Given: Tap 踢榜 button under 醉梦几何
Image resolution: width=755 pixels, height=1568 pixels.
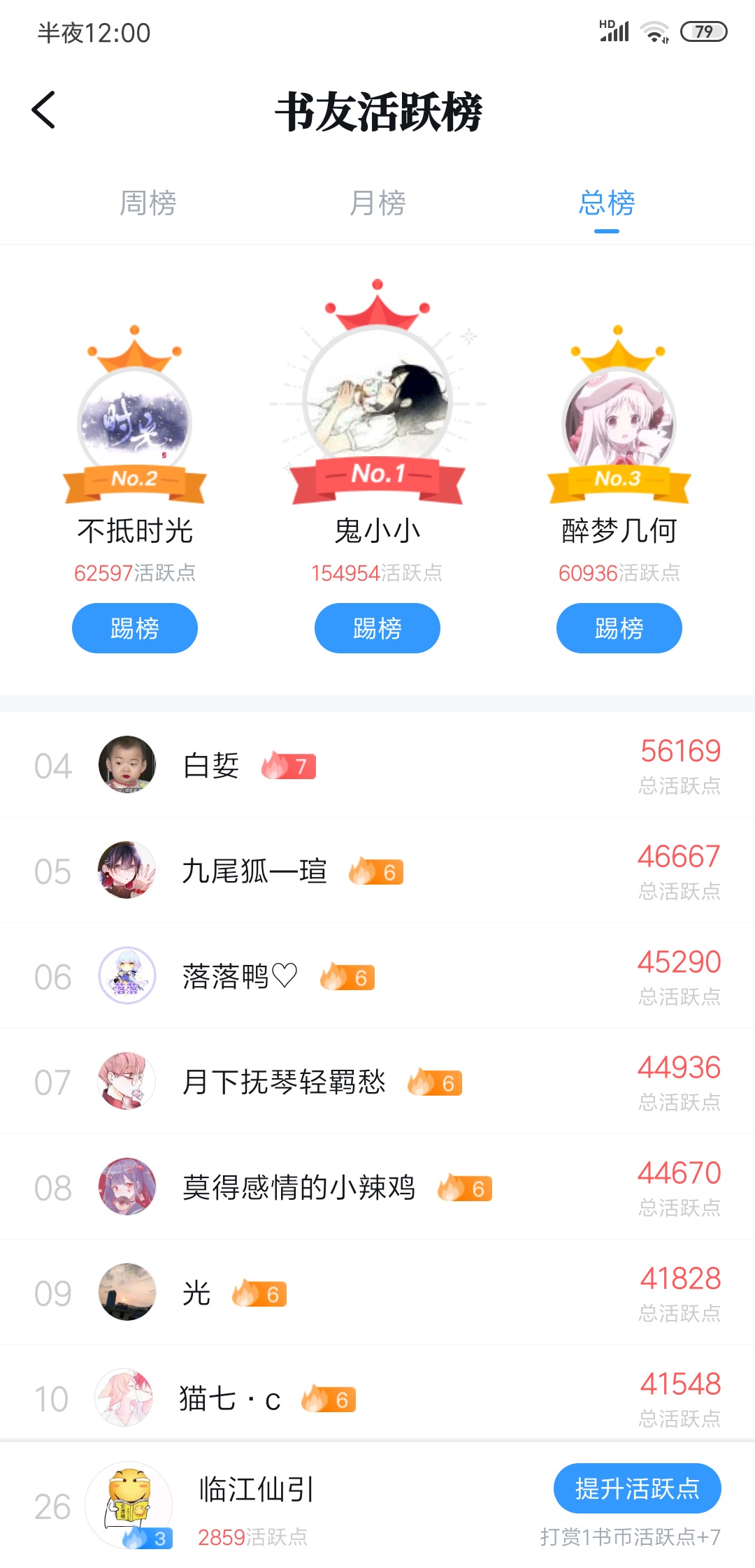Looking at the screenshot, I should [619, 628].
